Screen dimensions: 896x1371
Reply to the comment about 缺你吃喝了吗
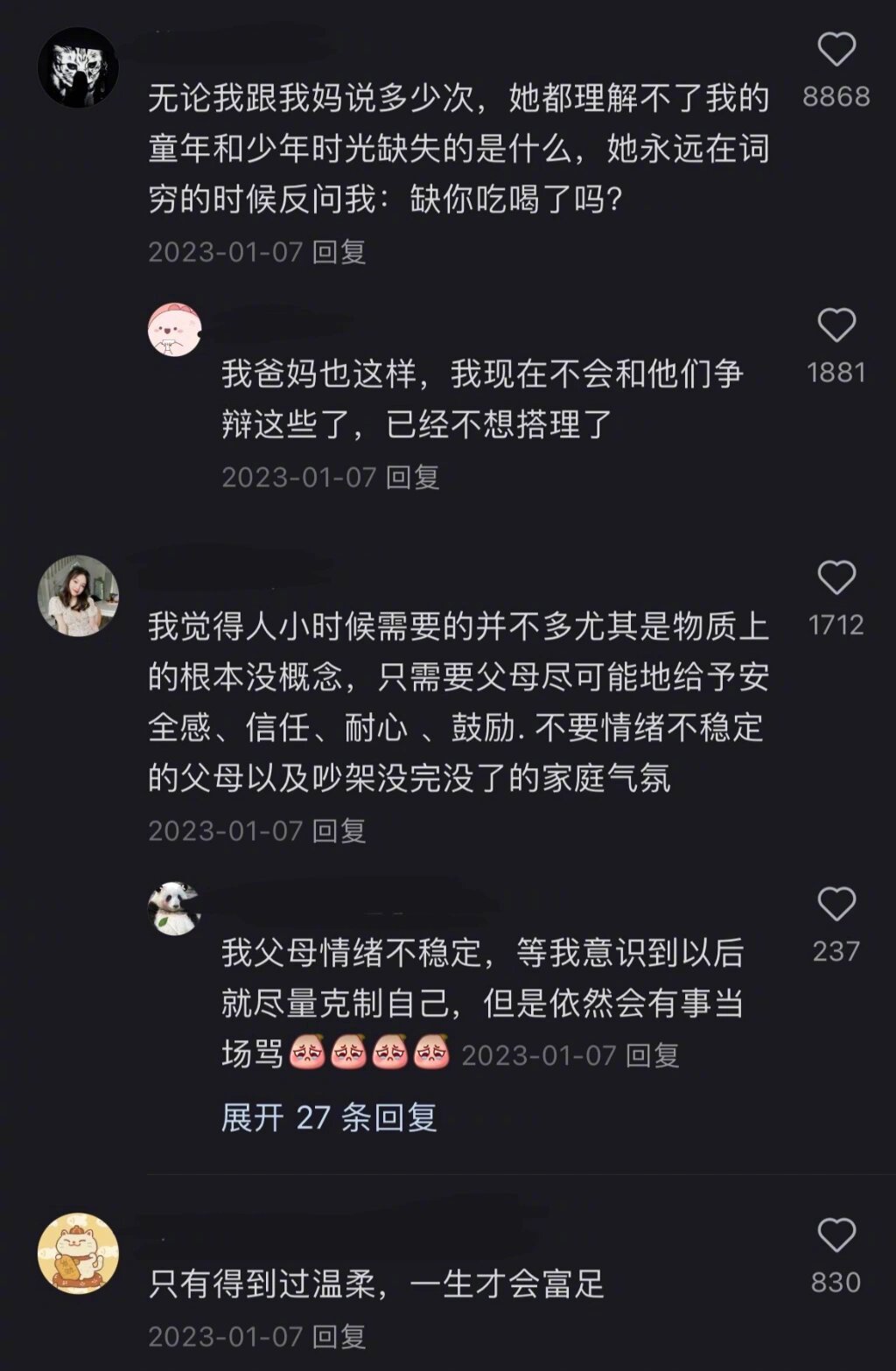click(x=339, y=252)
